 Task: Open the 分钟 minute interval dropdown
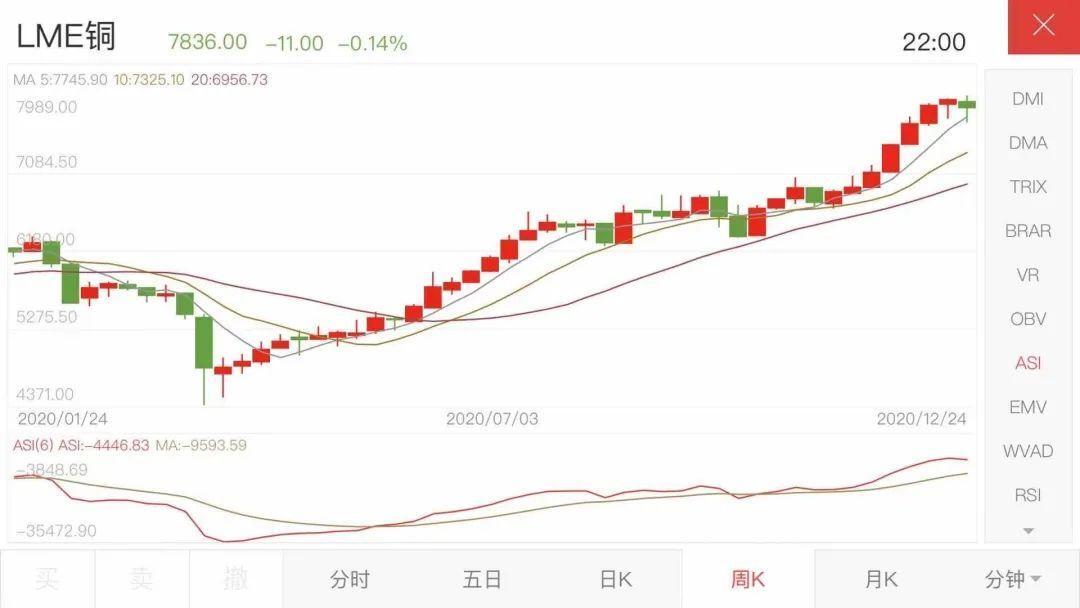point(1013,579)
